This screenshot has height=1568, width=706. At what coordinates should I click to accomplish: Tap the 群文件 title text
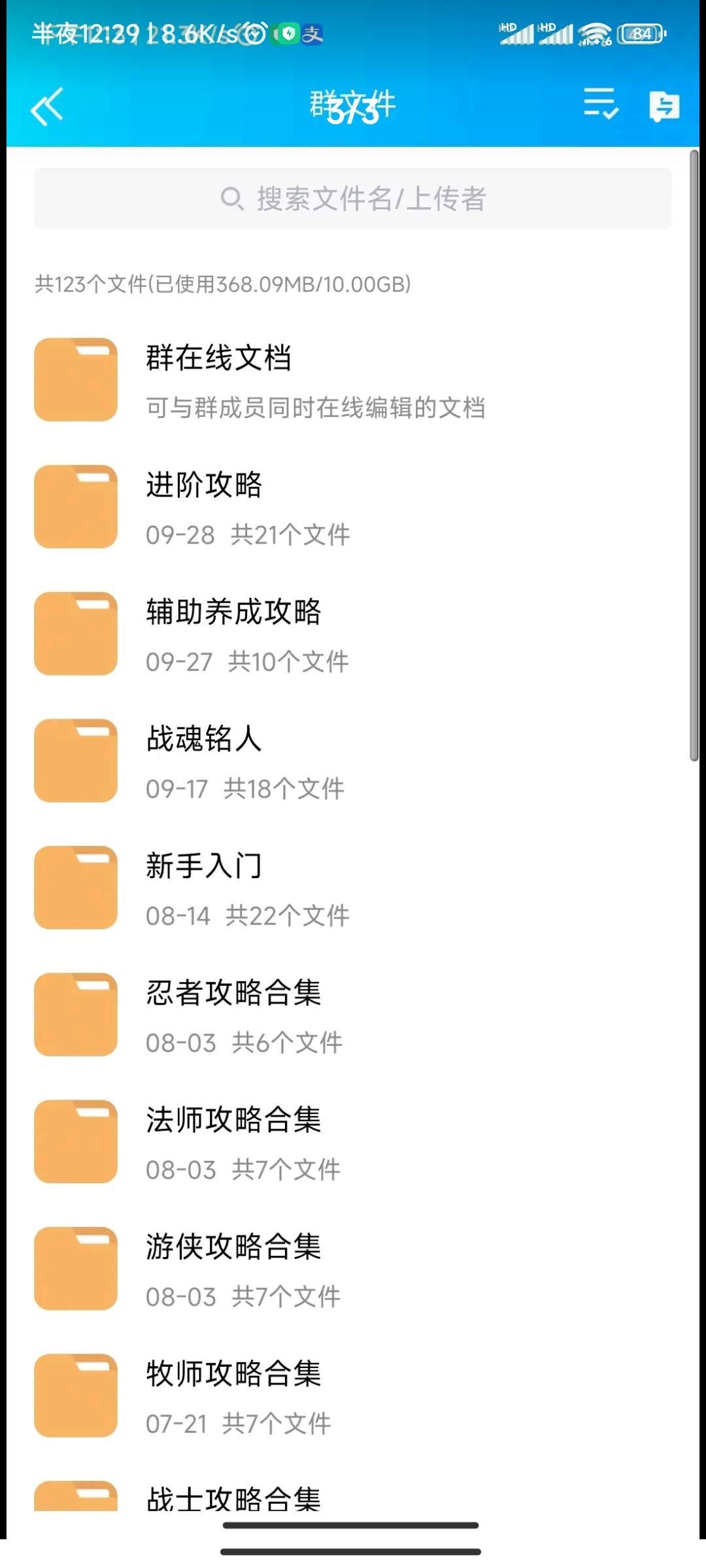(353, 105)
